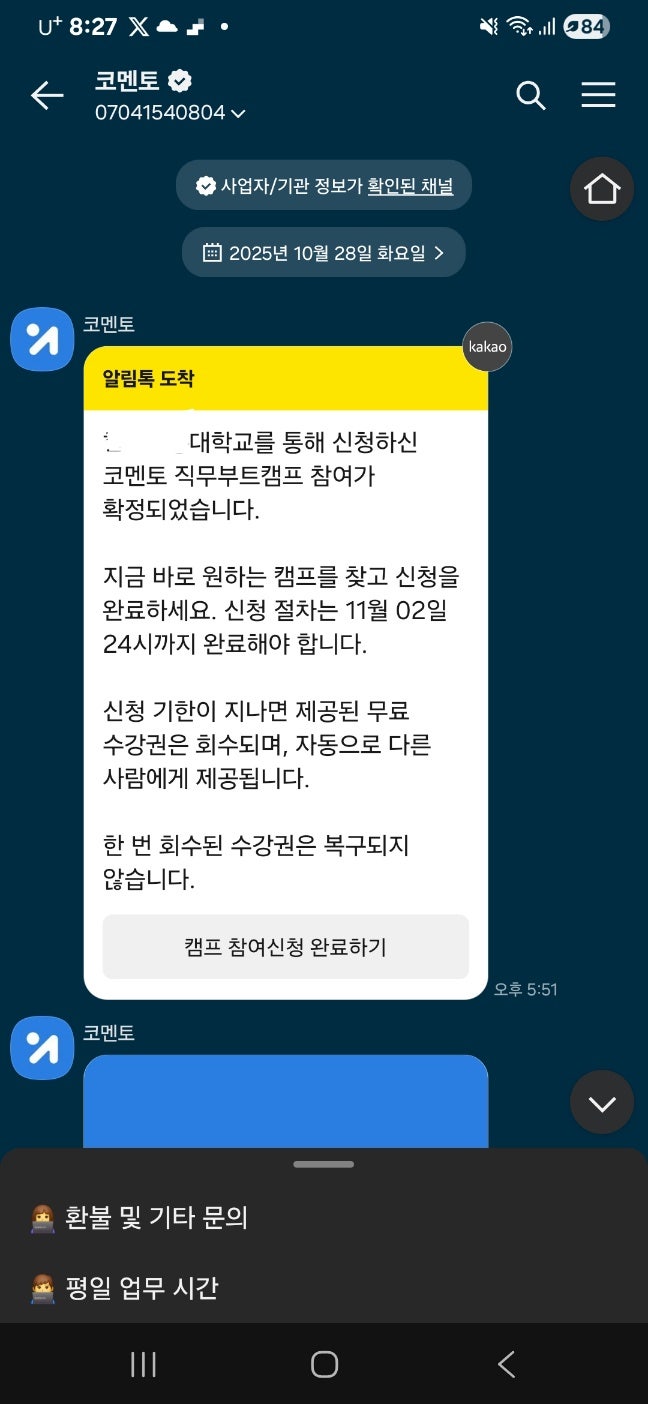Search within the 코멘토 chat

(x=530, y=96)
